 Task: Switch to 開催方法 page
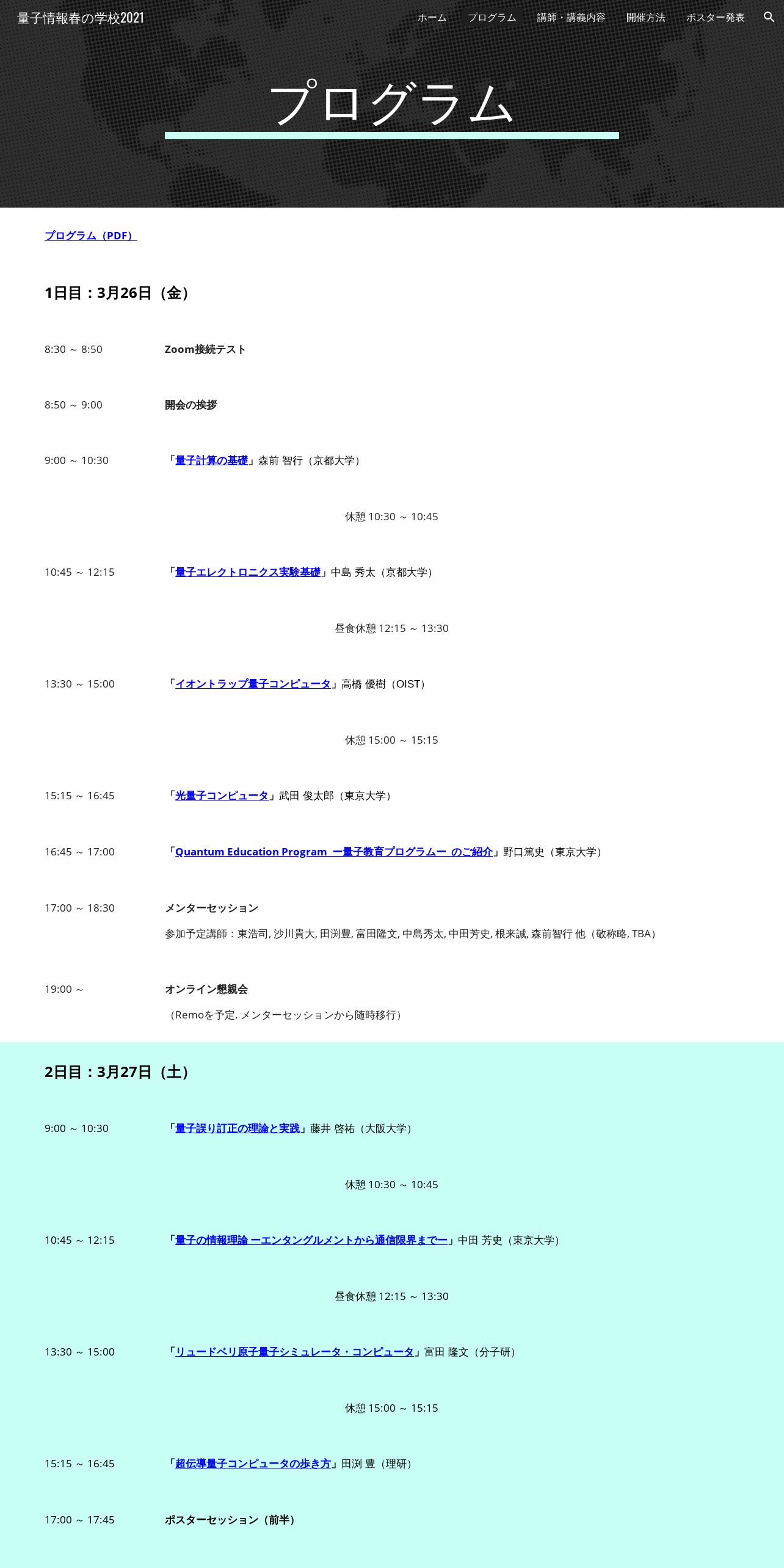pos(646,18)
